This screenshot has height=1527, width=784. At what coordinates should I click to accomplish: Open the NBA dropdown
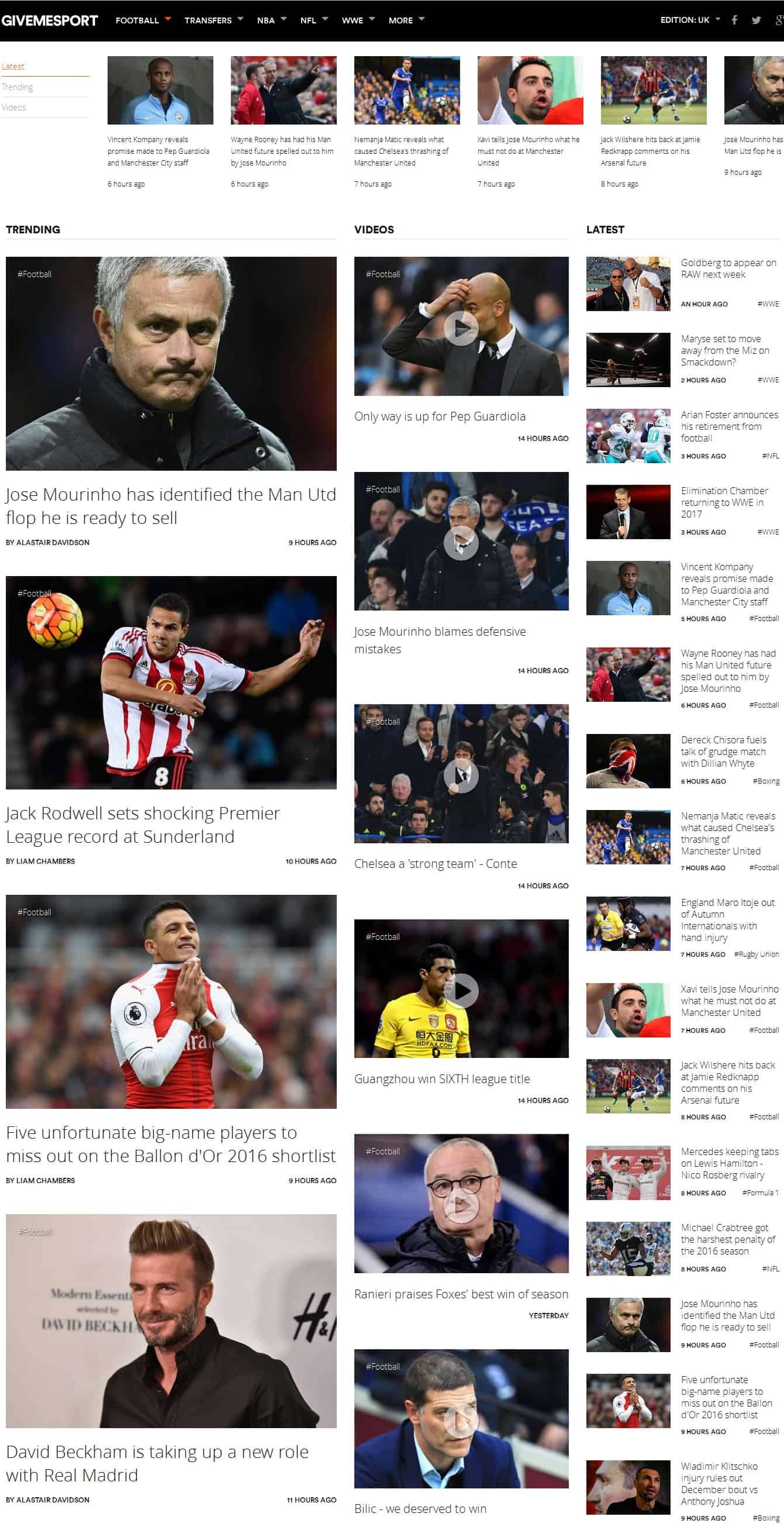coord(271,20)
